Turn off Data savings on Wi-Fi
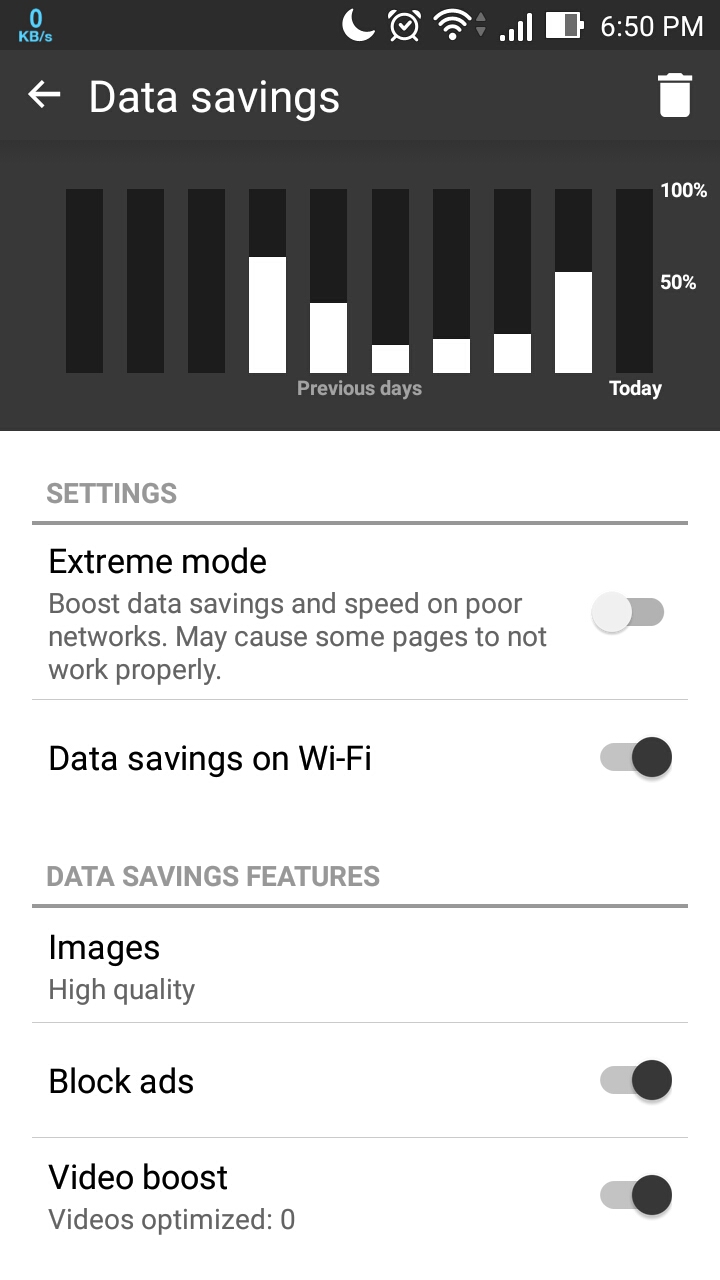Image resolution: width=720 pixels, height=1280 pixels. pyautogui.click(x=636, y=758)
